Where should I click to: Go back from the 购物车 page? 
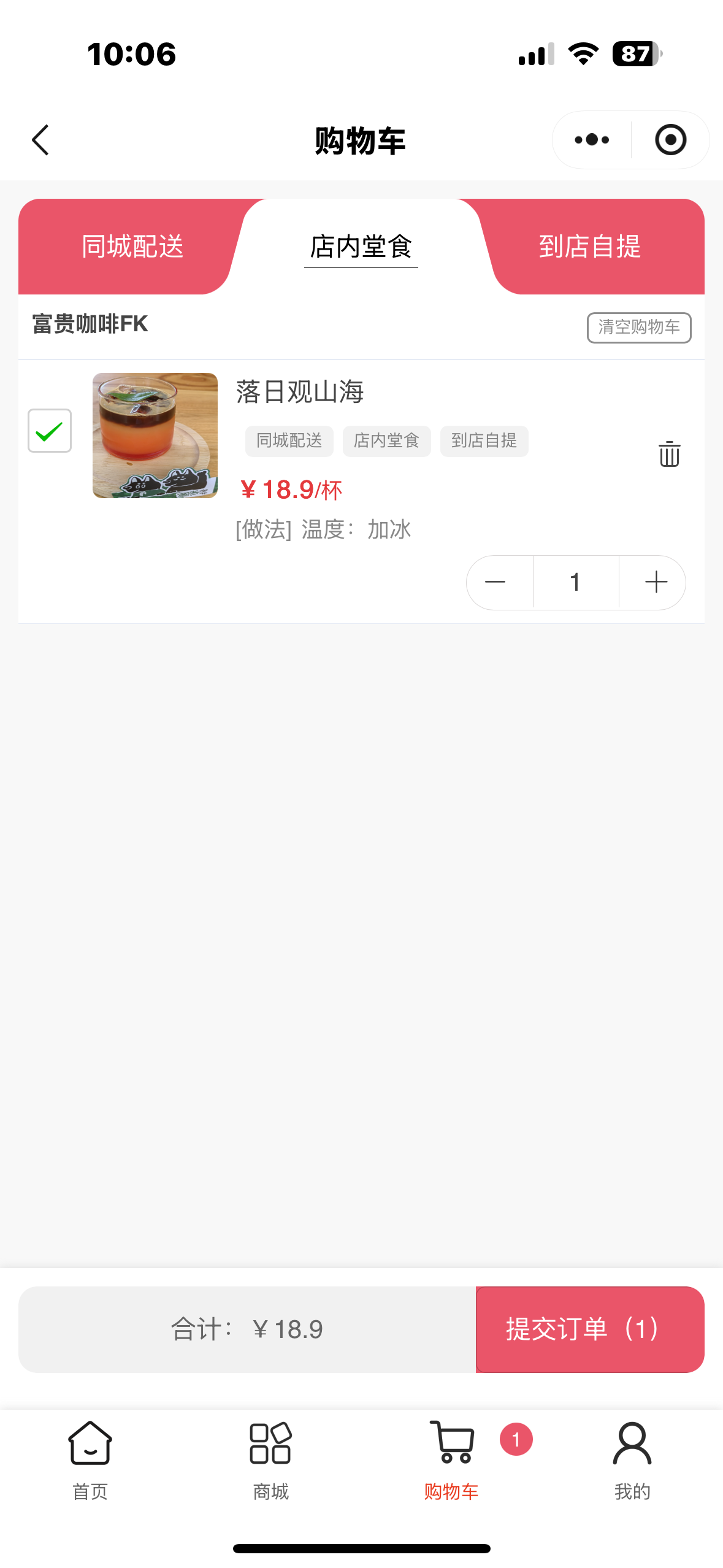[x=40, y=140]
